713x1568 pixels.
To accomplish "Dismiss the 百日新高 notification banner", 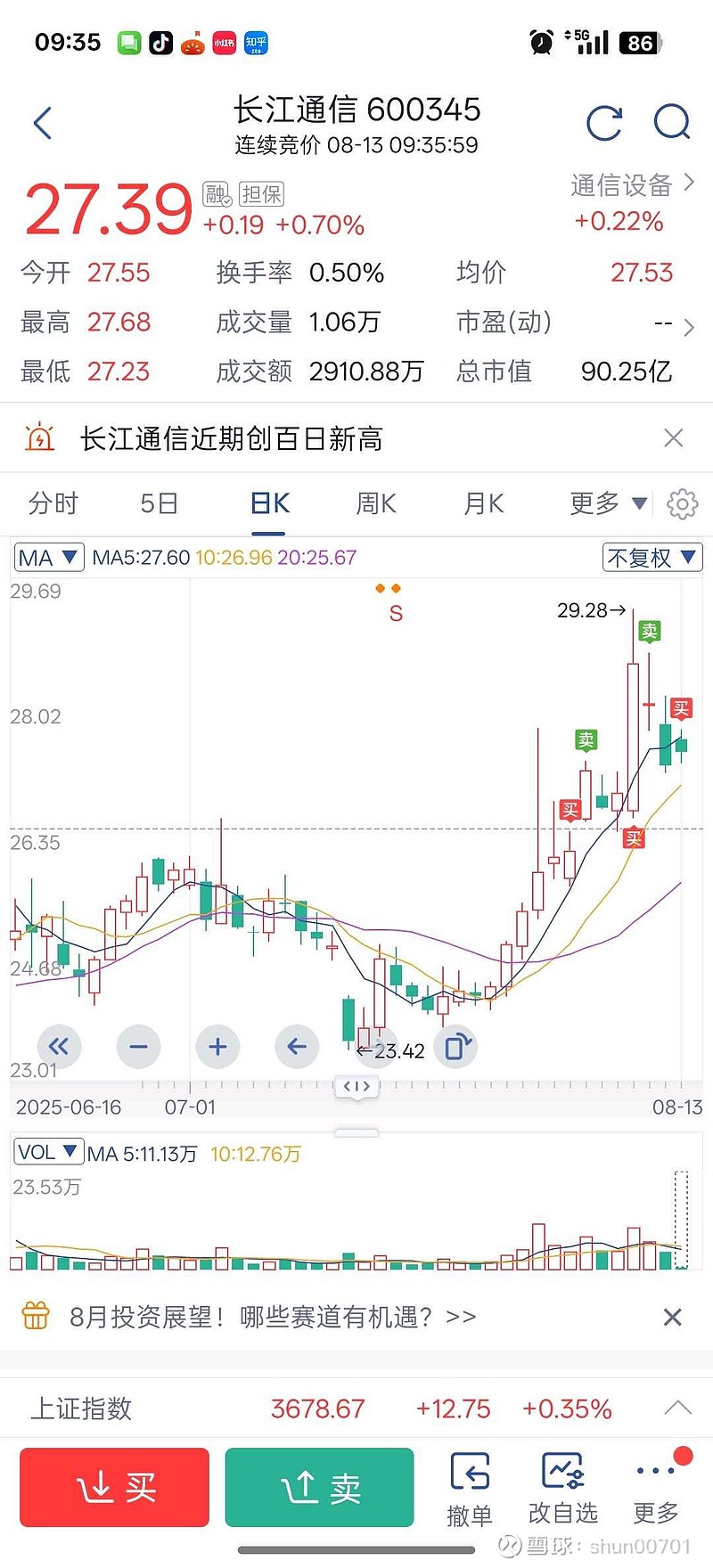I will 673,437.
